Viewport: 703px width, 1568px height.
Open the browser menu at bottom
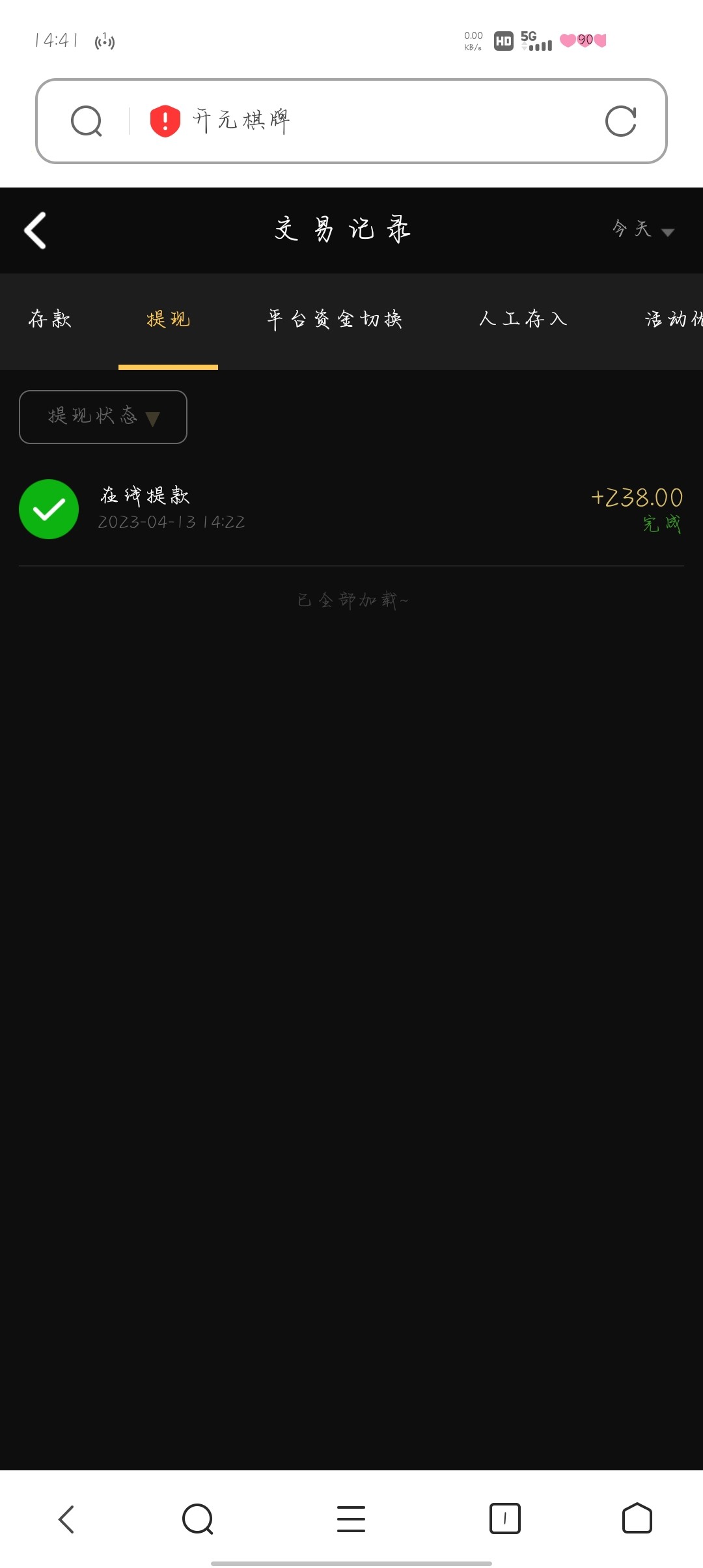(x=351, y=1519)
